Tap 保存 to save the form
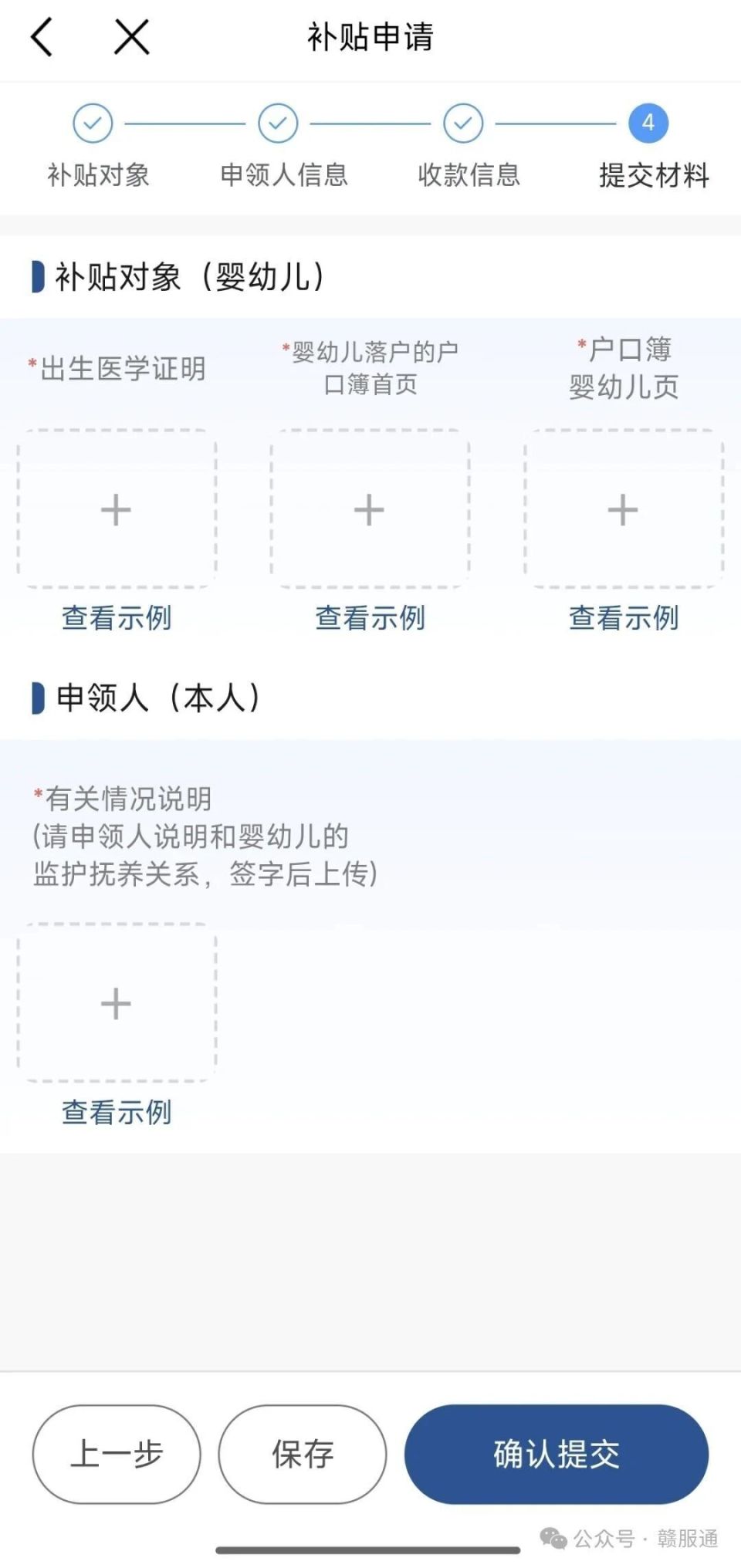Viewport: 741px width, 1568px height. click(302, 1453)
